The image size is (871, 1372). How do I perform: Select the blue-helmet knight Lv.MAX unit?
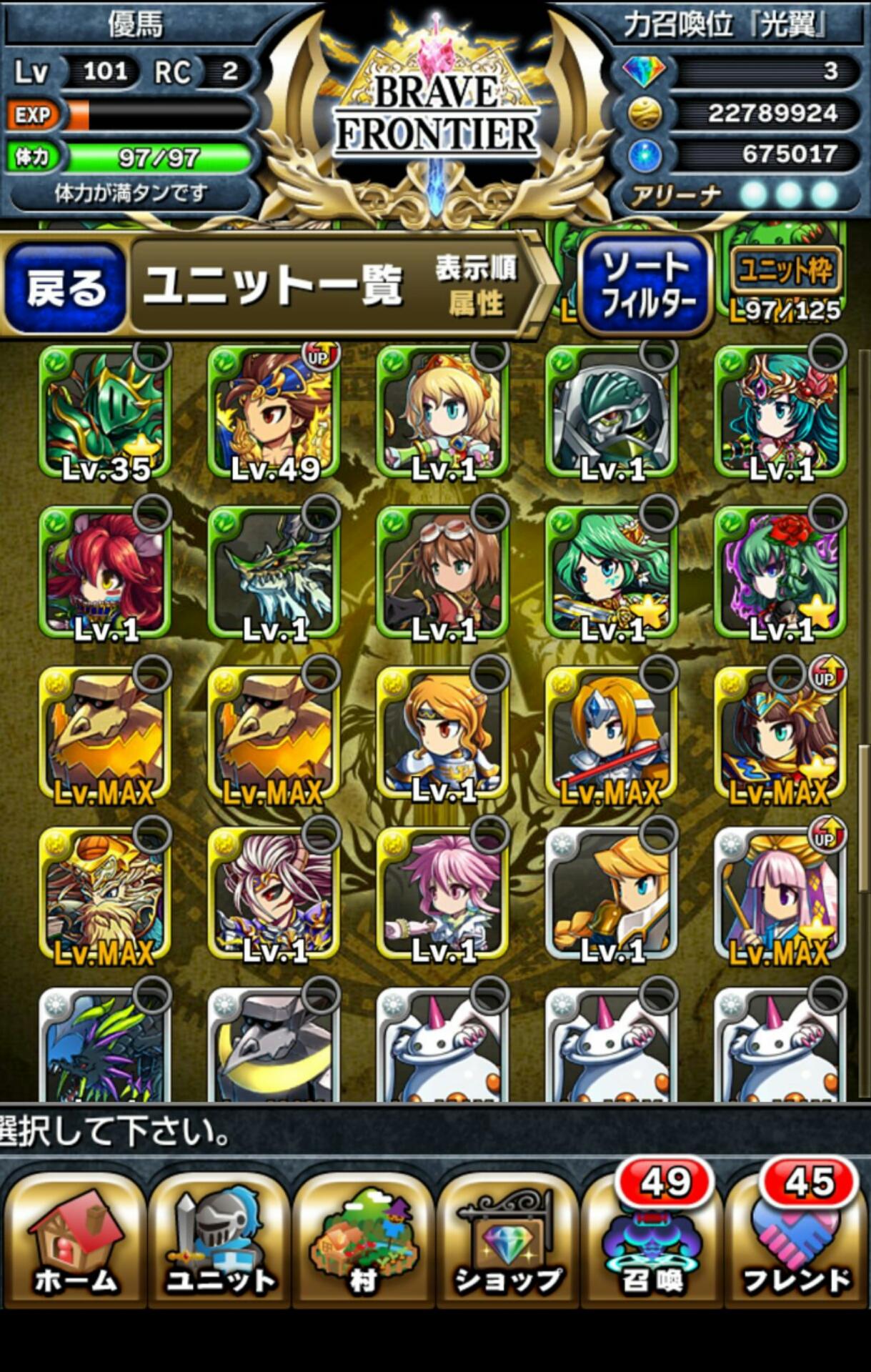tap(611, 734)
